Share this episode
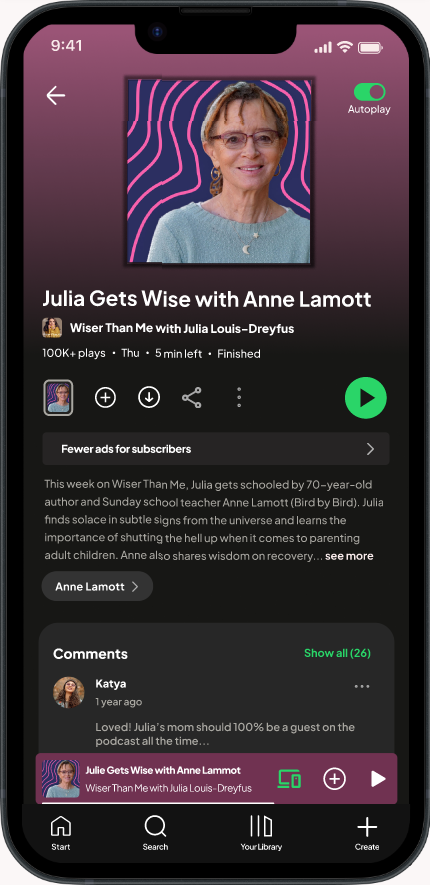The width and height of the screenshot is (430, 885). point(192,397)
